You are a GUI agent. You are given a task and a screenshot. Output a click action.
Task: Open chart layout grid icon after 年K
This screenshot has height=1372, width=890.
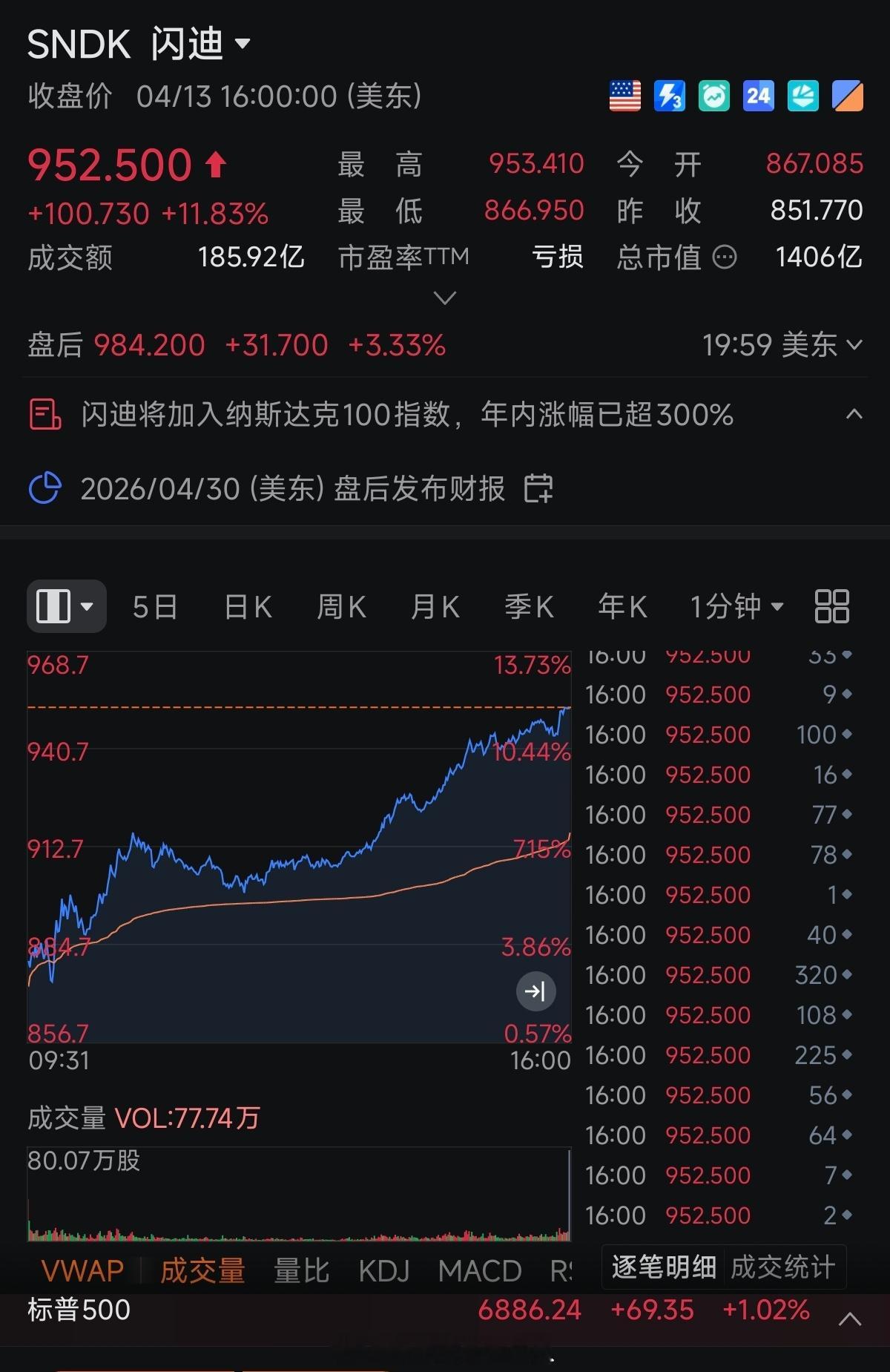(831, 606)
